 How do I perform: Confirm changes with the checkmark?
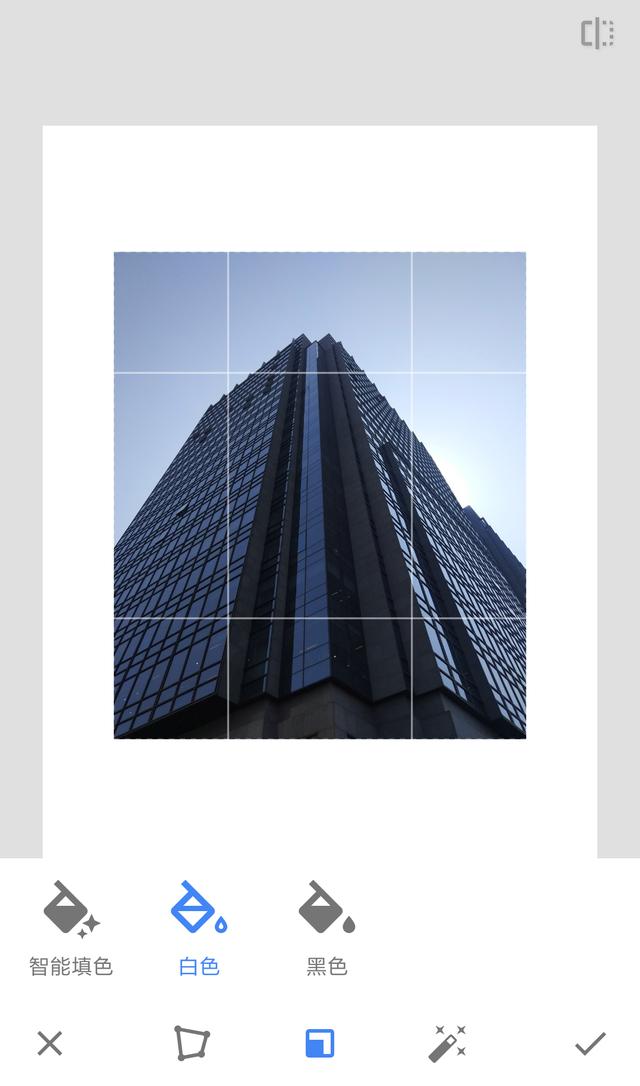(590, 1043)
